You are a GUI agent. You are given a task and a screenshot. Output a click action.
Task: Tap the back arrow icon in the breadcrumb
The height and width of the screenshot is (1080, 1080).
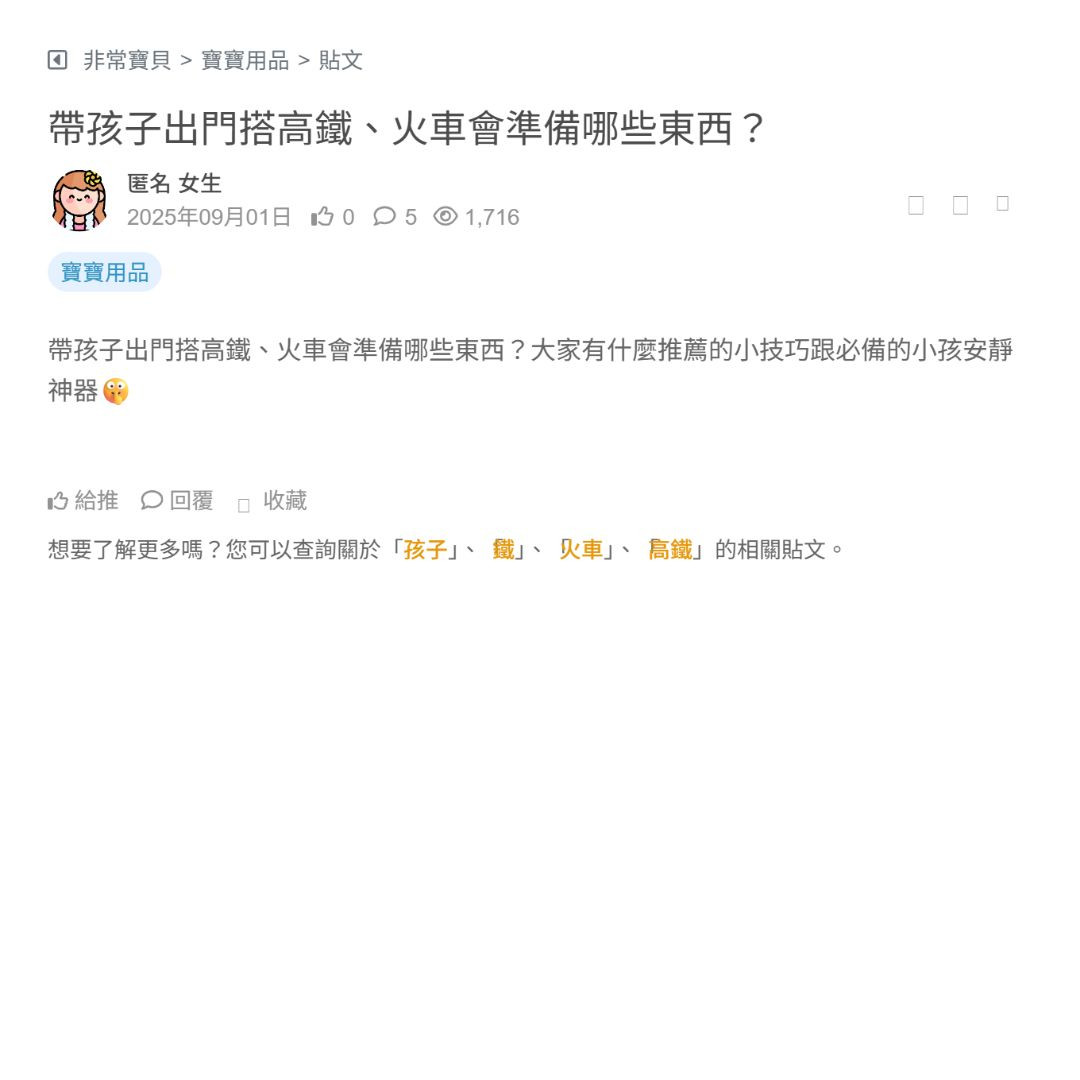(57, 60)
